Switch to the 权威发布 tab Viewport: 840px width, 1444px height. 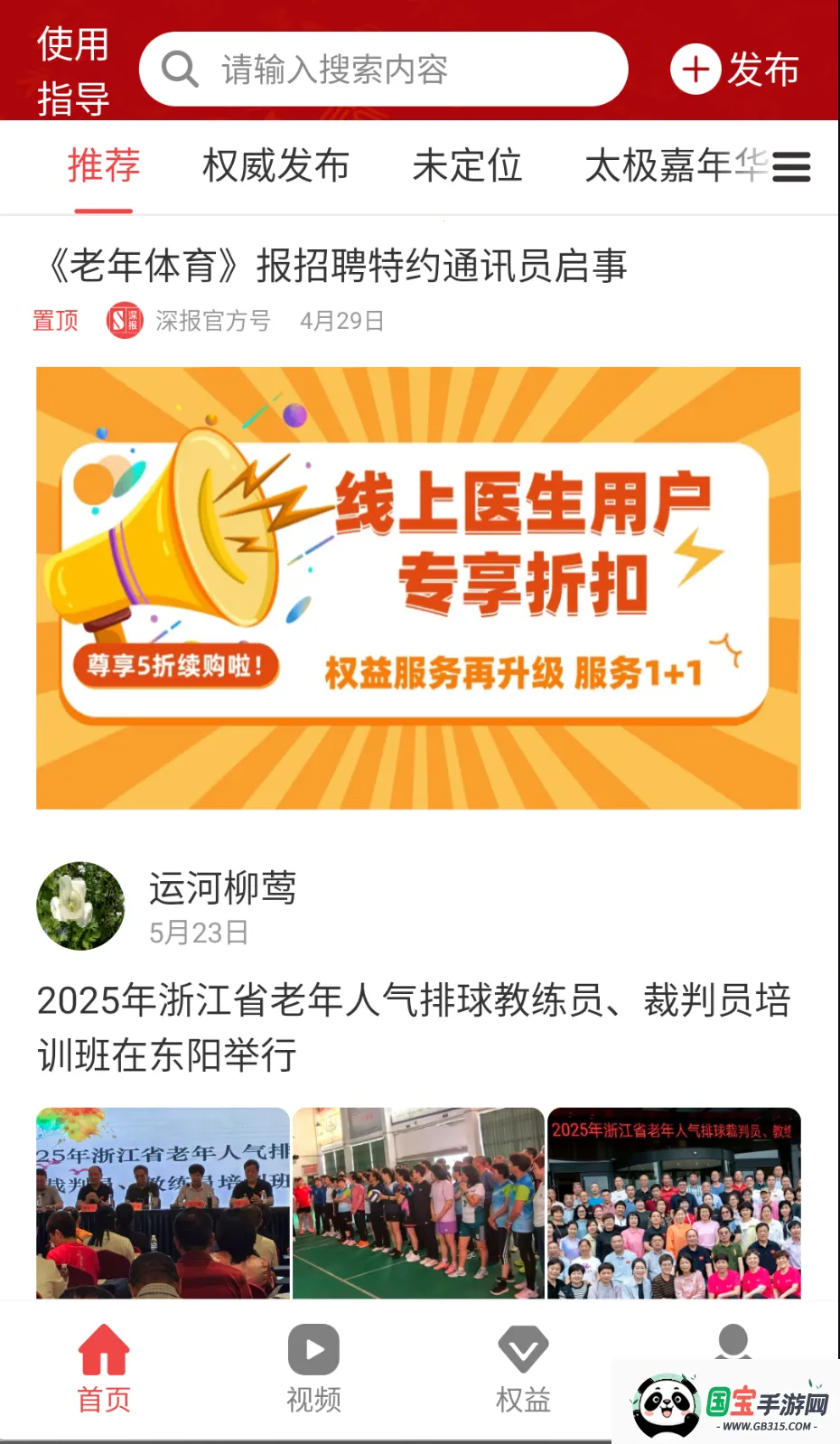point(276,168)
